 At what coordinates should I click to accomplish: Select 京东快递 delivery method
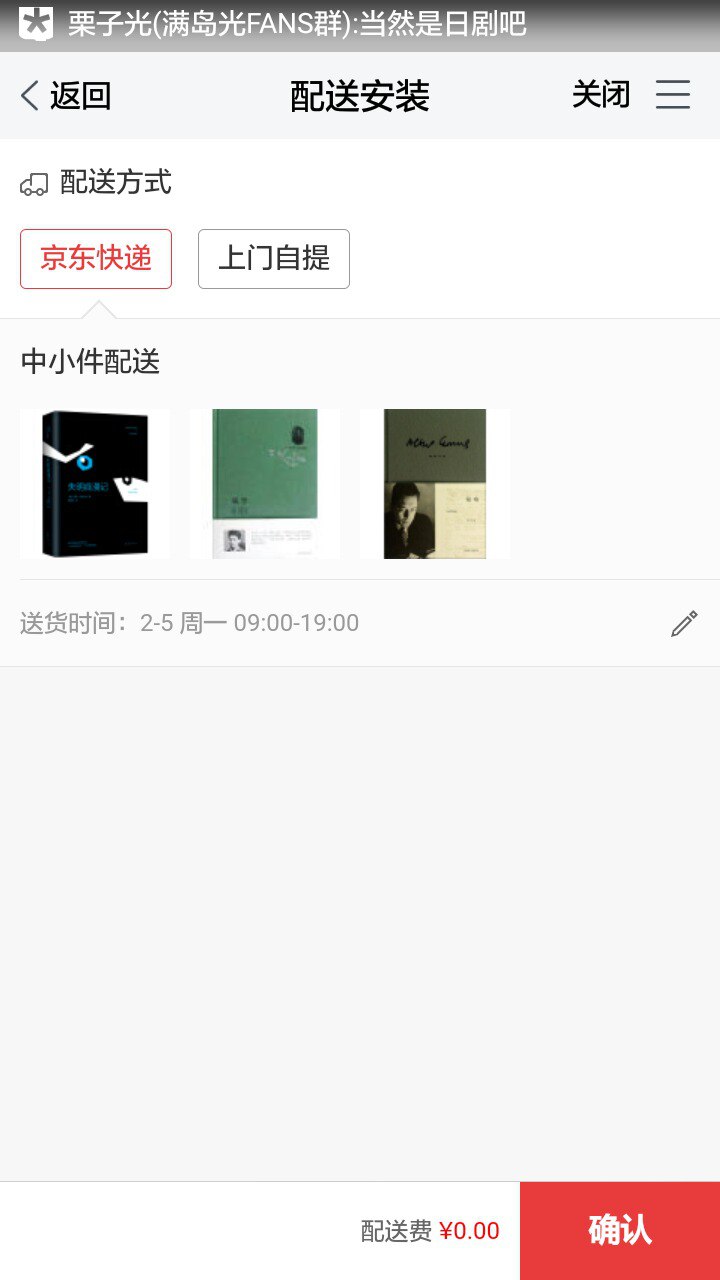[96, 259]
